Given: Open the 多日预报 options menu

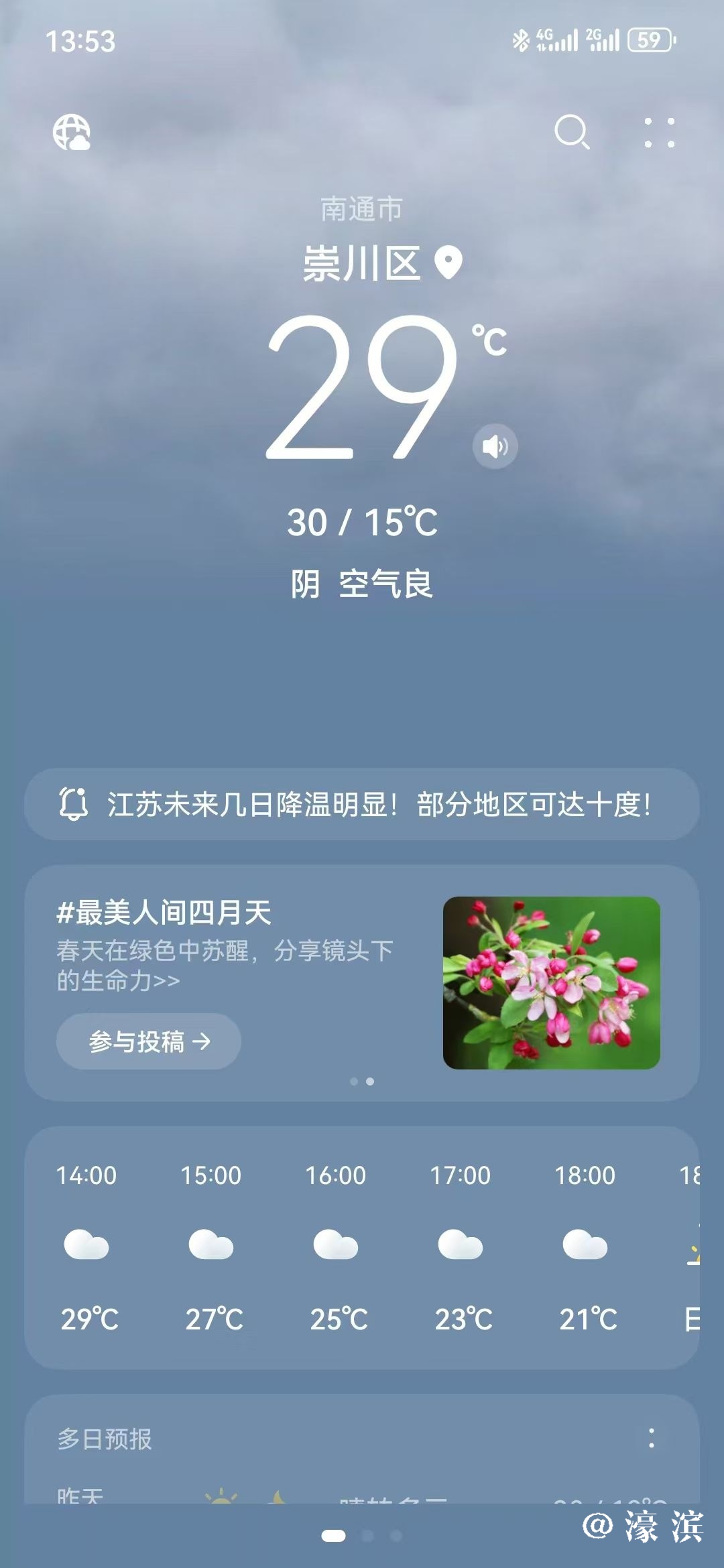Looking at the screenshot, I should (651, 1438).
